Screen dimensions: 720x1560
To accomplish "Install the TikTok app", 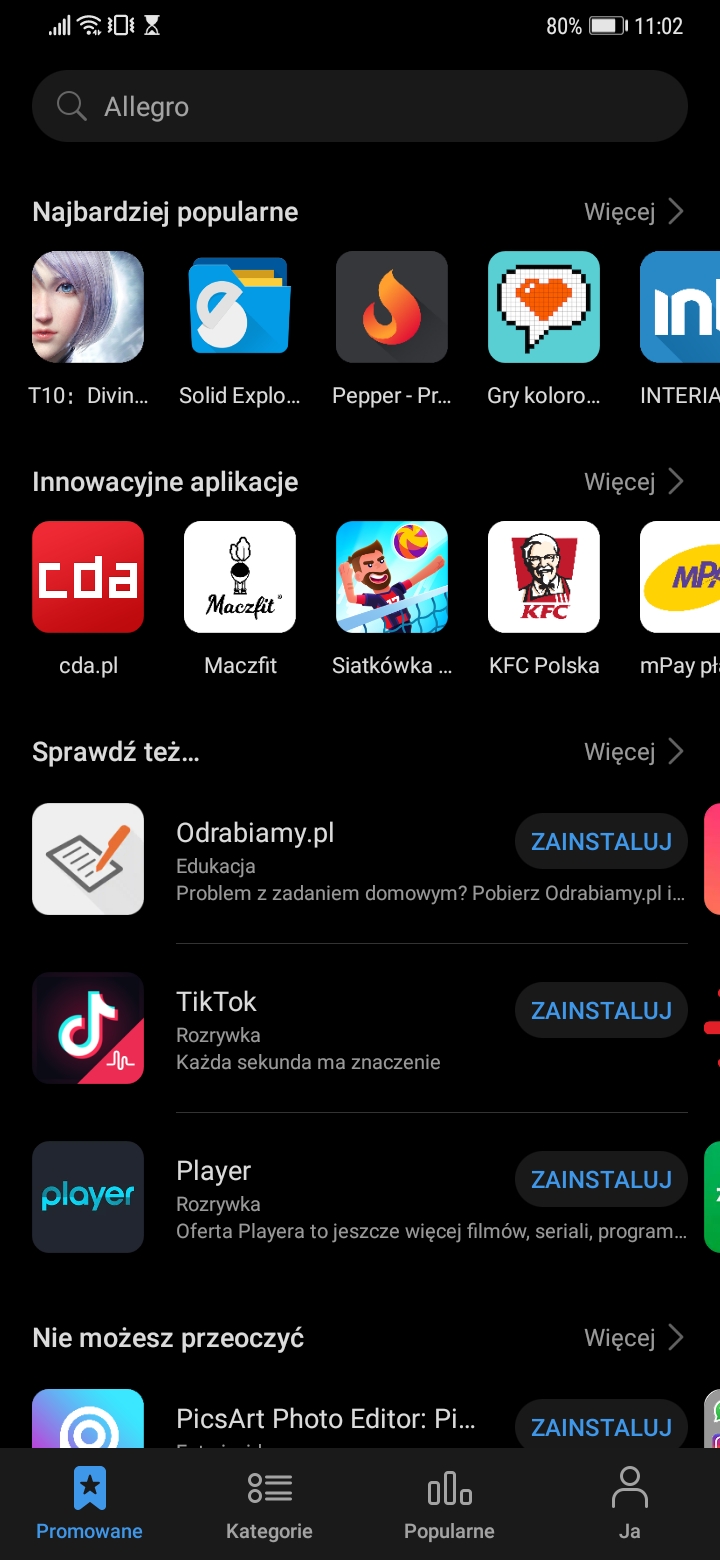I will pos(601,1011).
